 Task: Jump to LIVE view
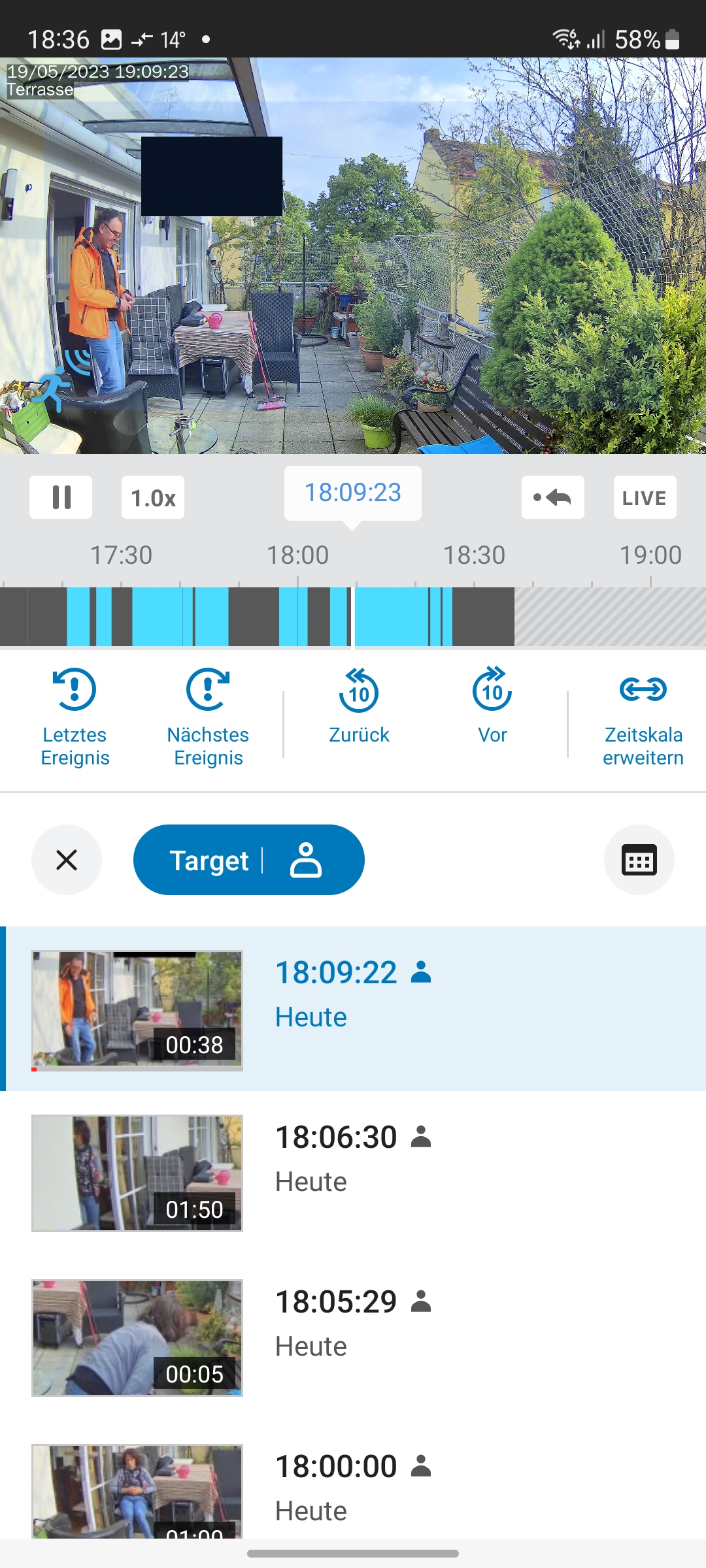(644, 498)
